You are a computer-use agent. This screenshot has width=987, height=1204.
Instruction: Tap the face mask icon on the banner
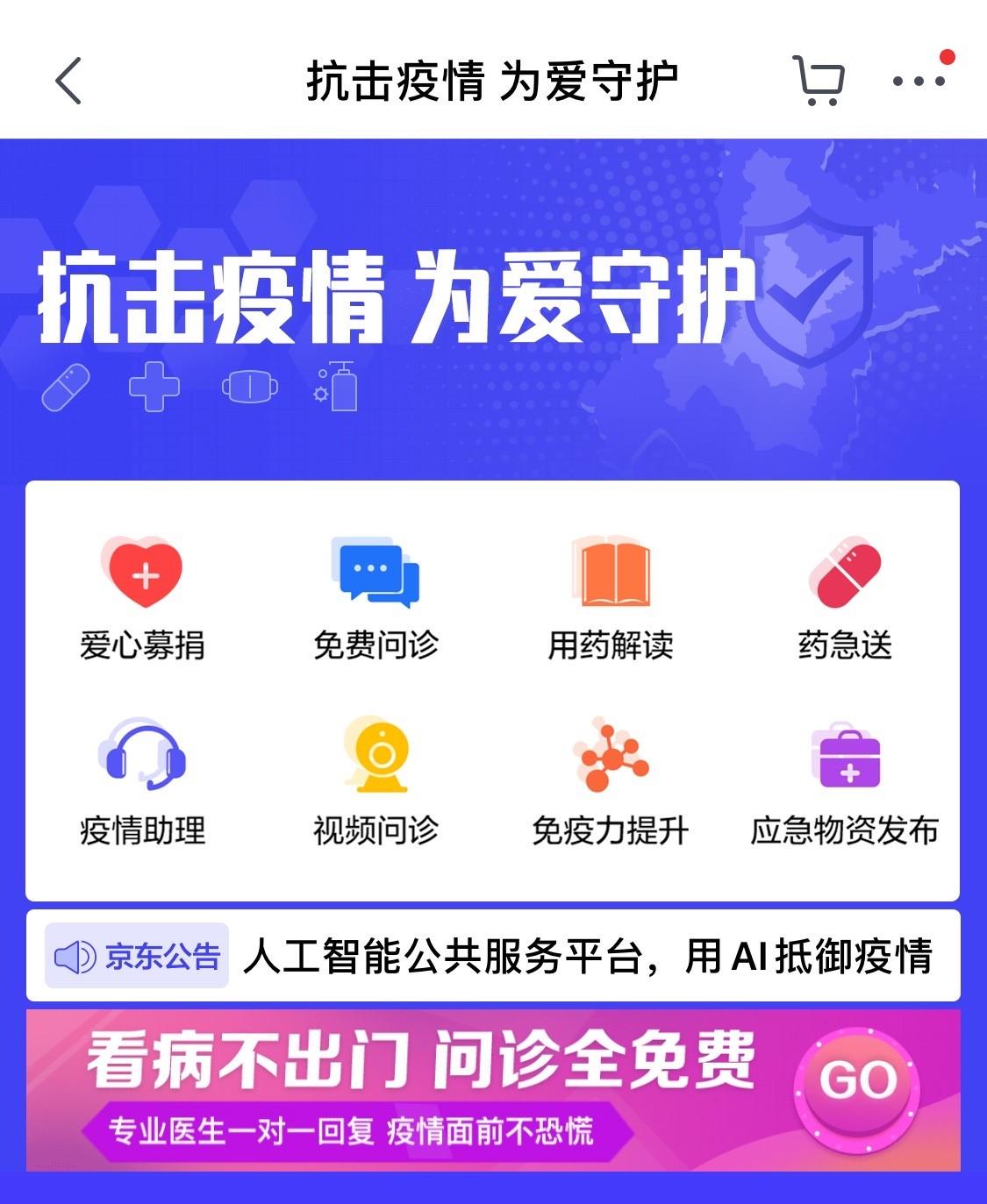[x=251, y=386]
